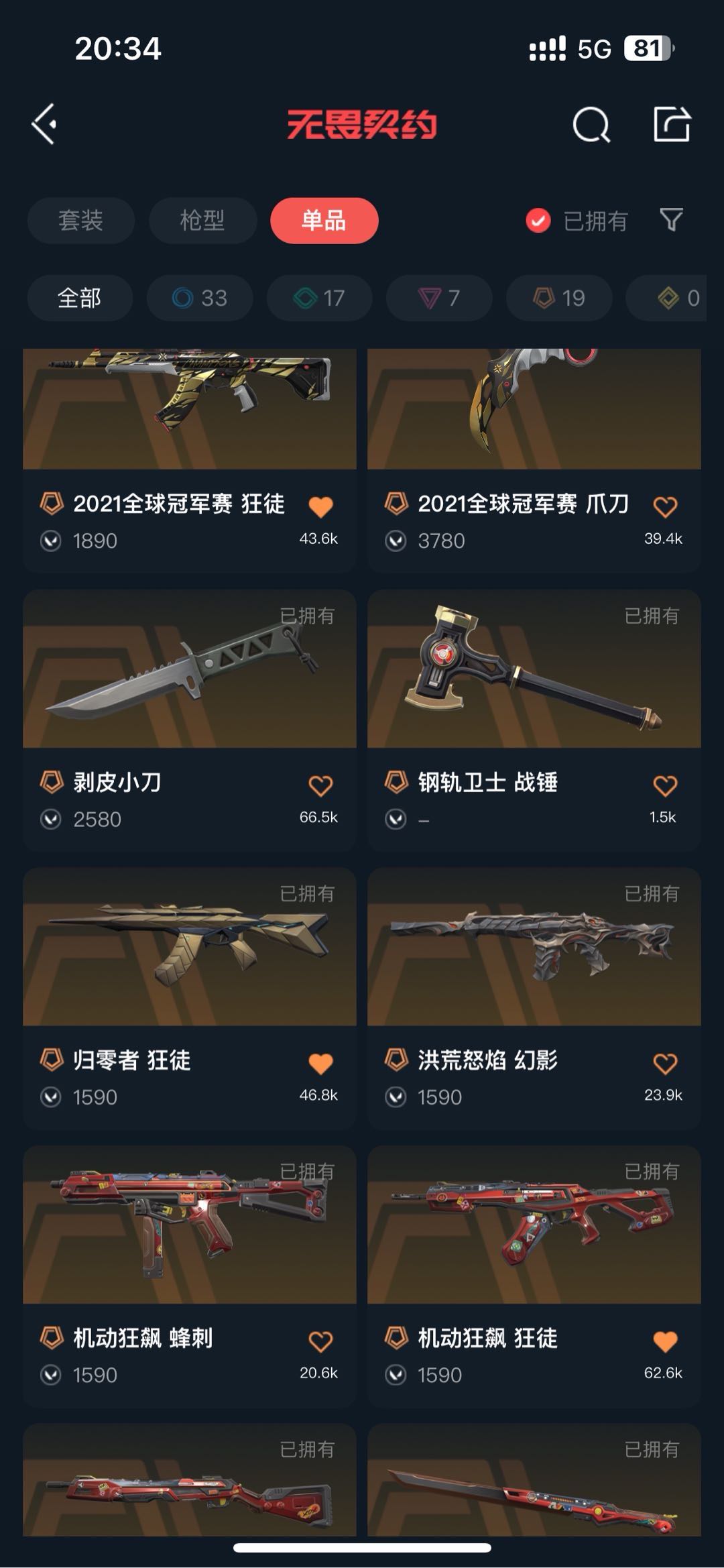724x1568 pixels.
Task: Switch to the 套装 tab
Action: 80,221
